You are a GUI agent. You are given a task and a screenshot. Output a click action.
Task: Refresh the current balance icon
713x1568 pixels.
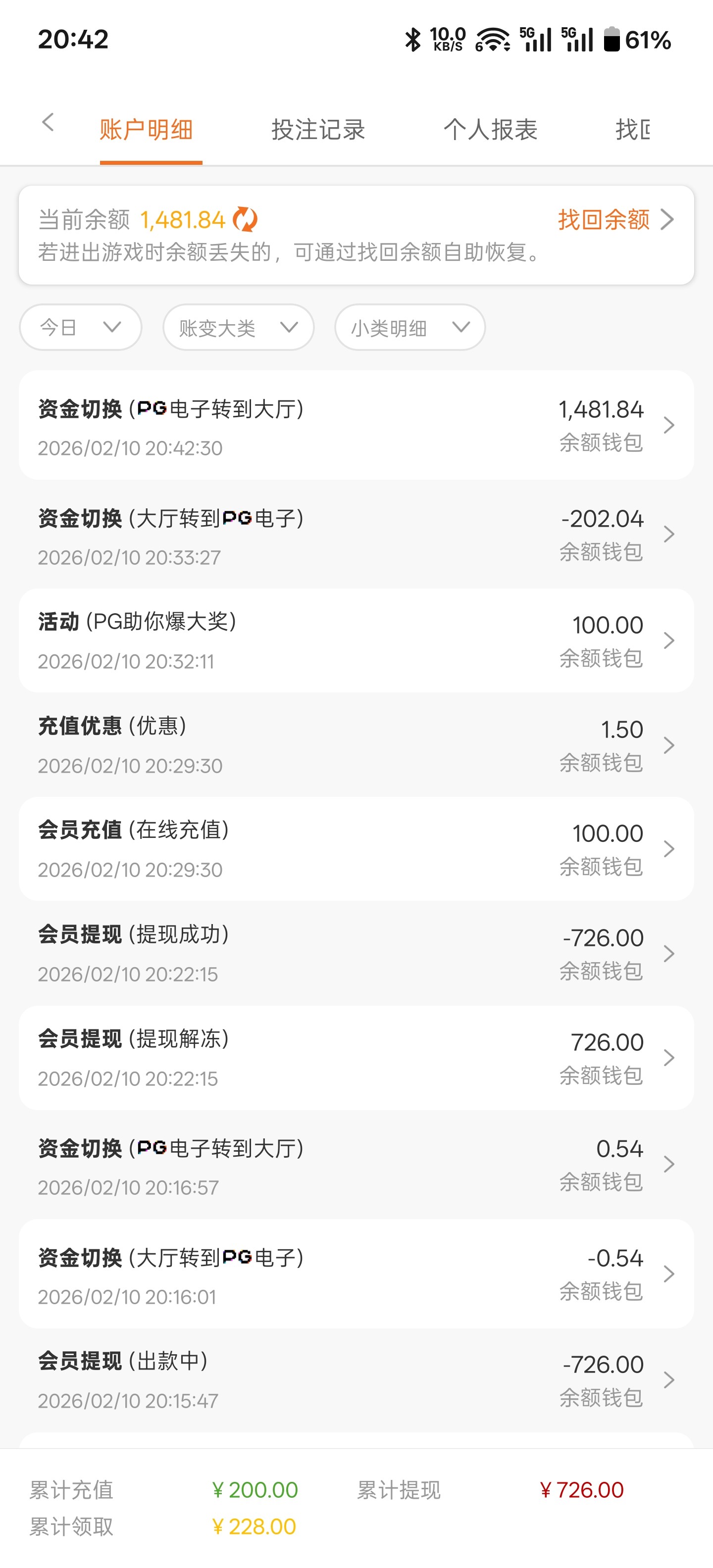coord(246,220)
